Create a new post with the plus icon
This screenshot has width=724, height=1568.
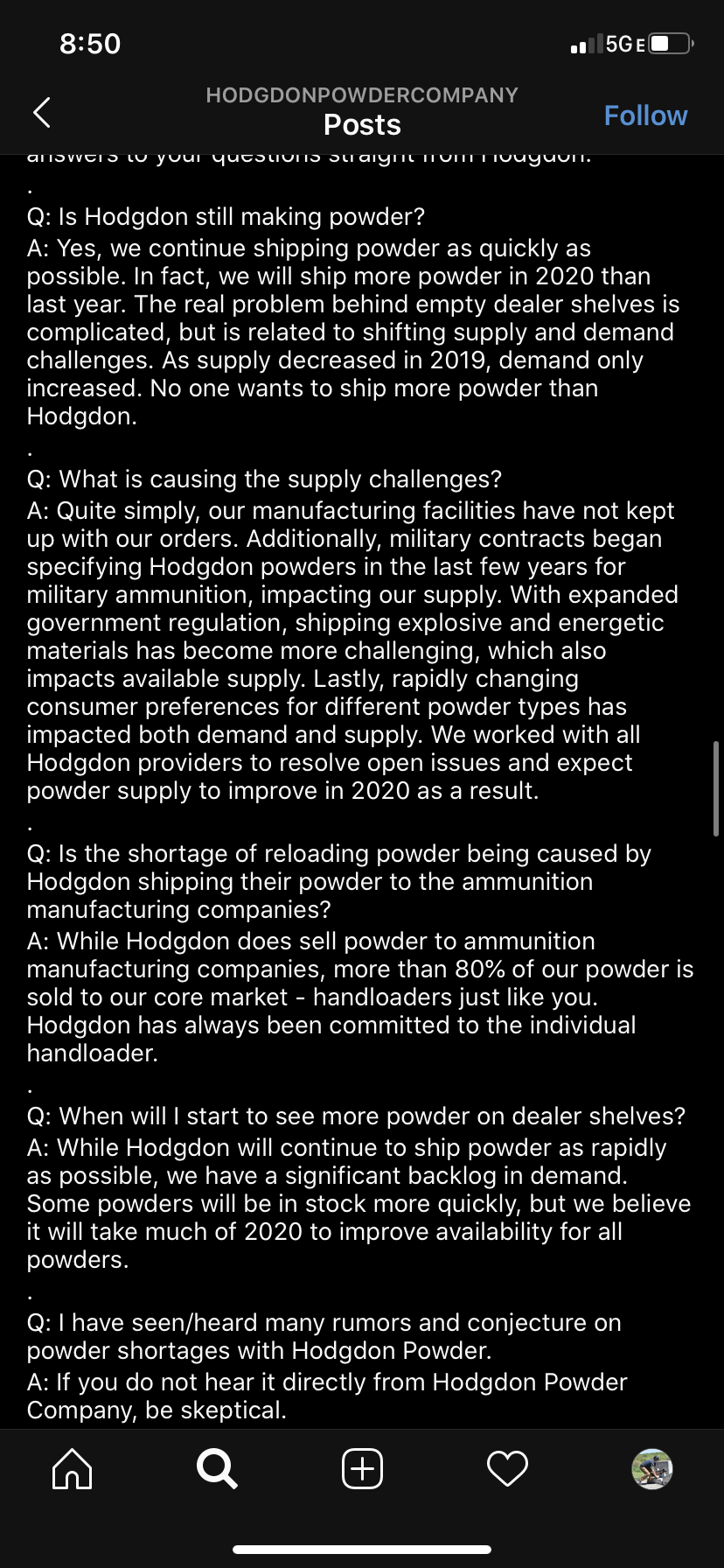(362, 1469)
